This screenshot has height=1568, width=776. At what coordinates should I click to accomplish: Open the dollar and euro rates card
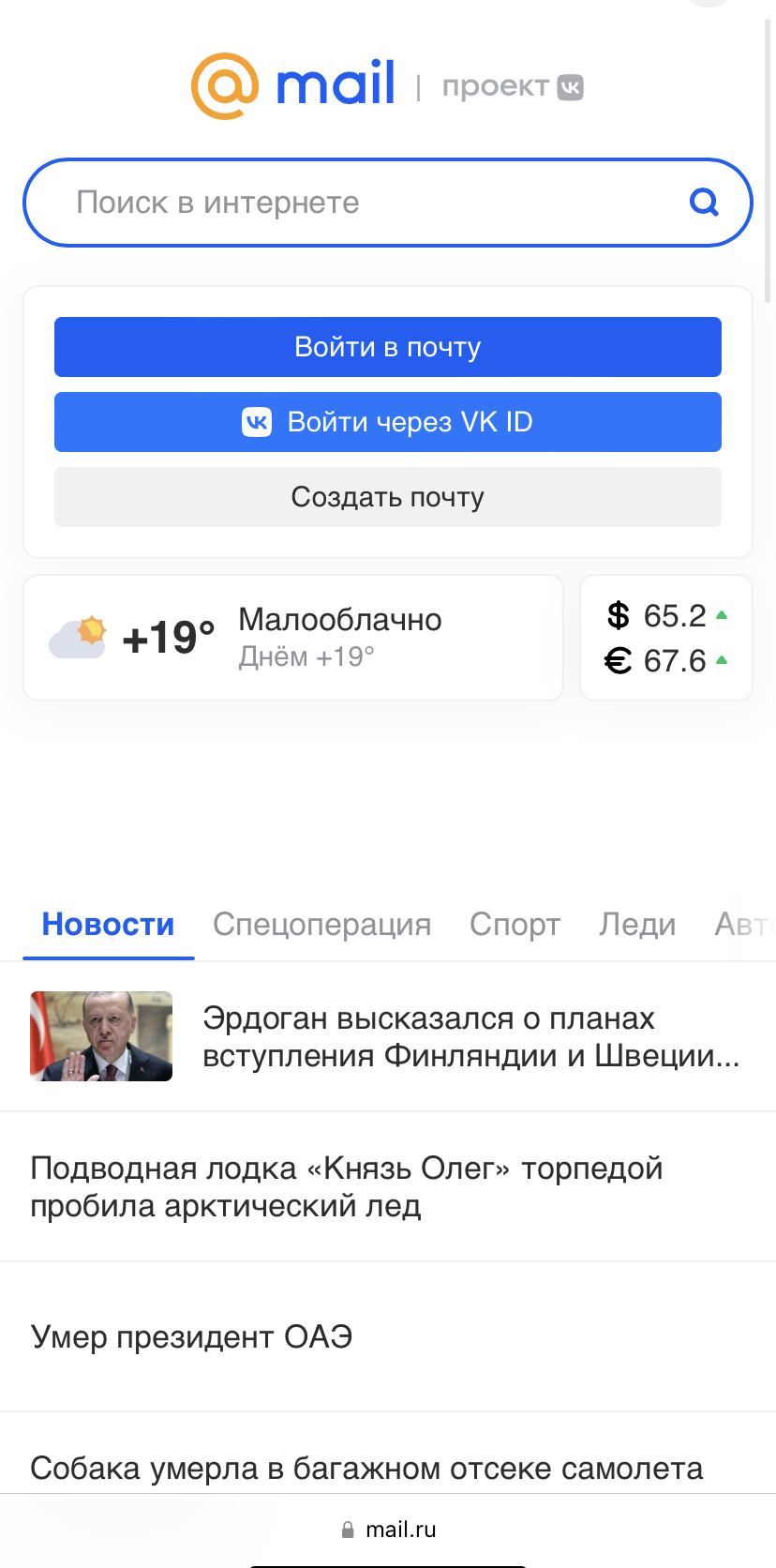point(666,638)
